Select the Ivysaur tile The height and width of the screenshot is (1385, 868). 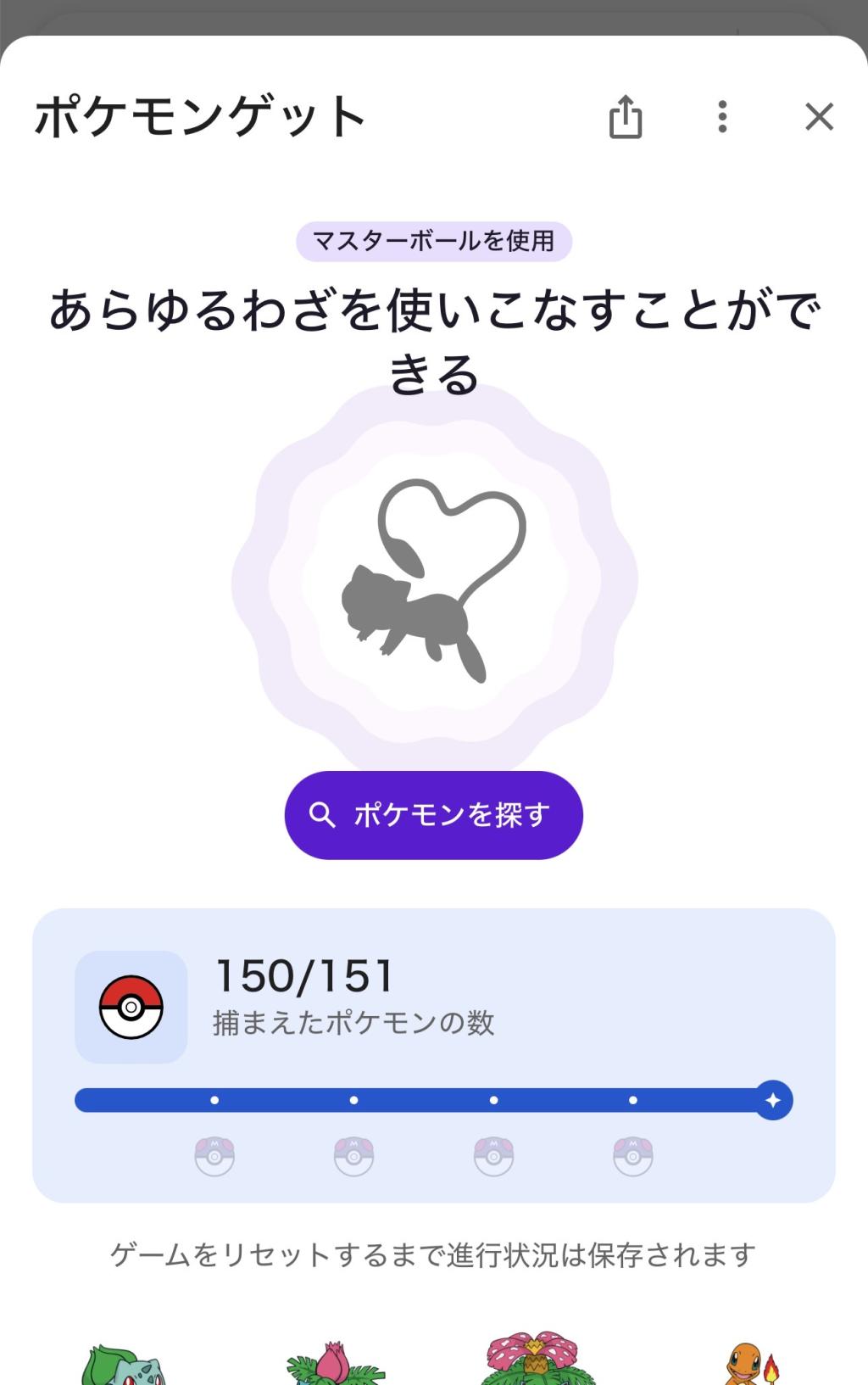pyautogui.click(x=333, y=1364)
